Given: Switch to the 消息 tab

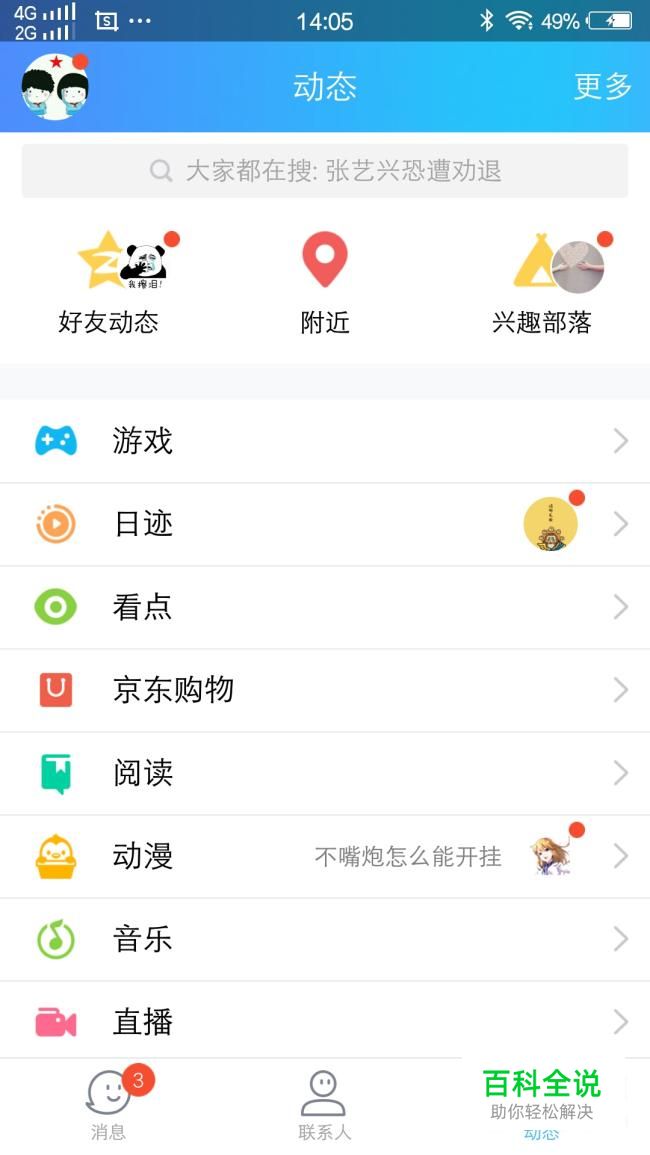Looking at the screenshot, I should click(108, 1106).
